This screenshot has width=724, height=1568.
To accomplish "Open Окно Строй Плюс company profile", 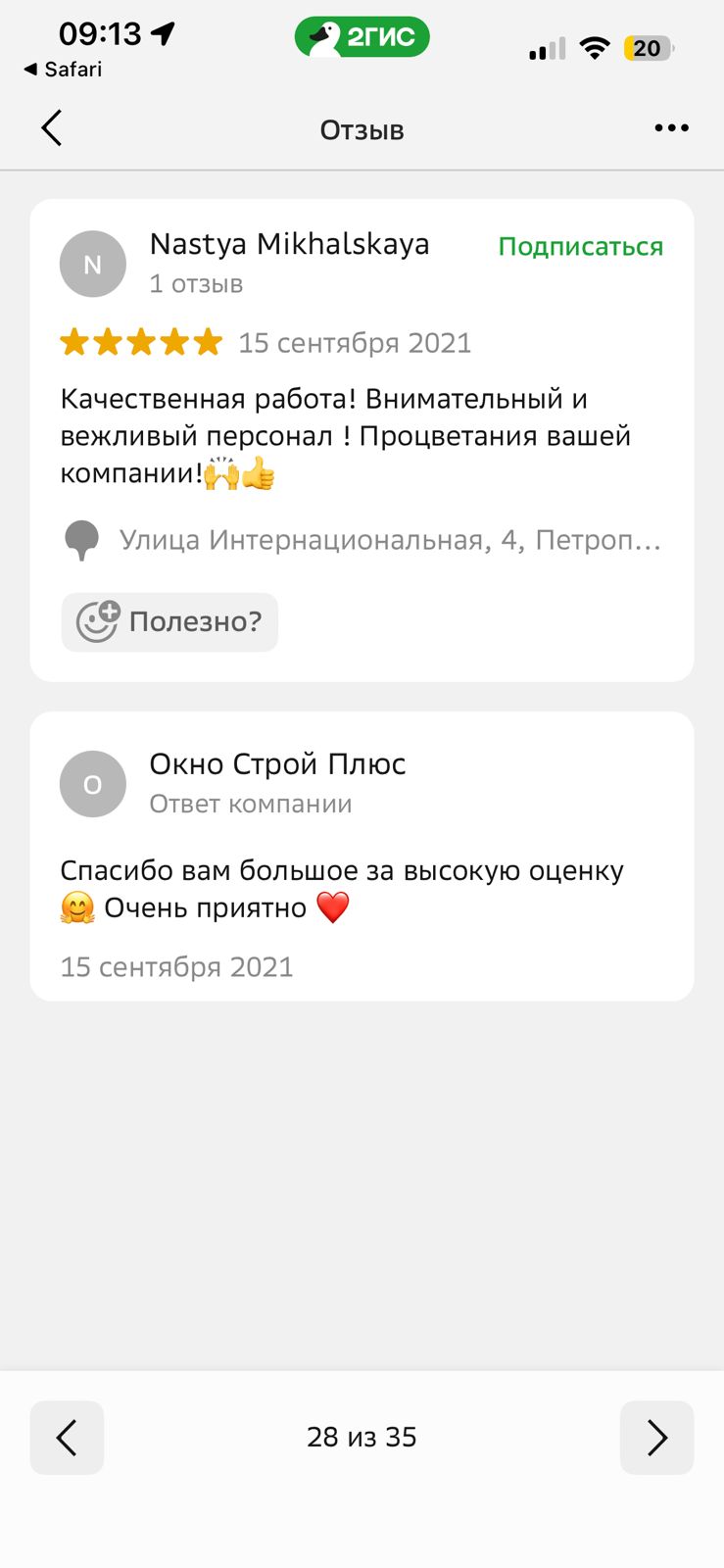I will (277, 764).
